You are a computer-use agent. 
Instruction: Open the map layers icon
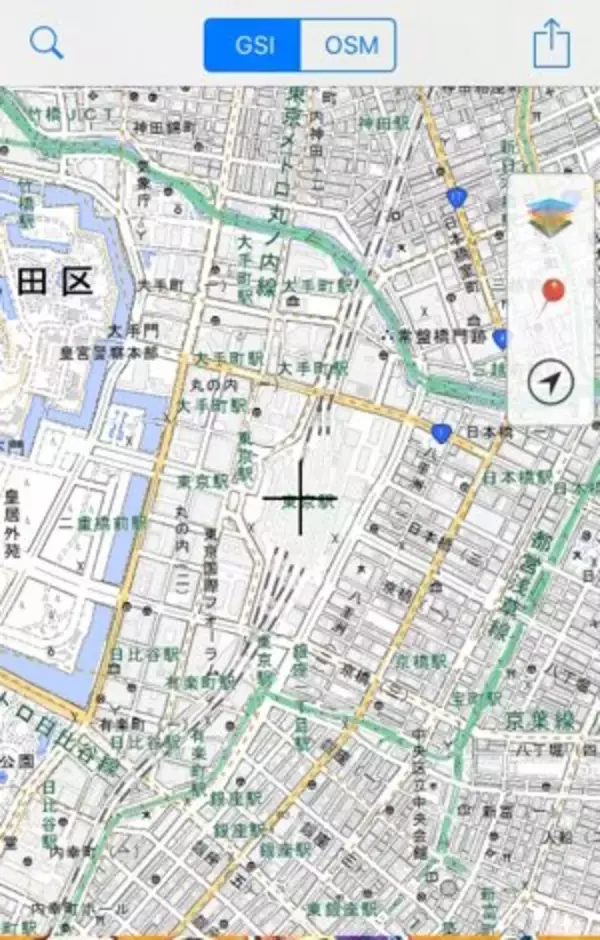(551, 214)
